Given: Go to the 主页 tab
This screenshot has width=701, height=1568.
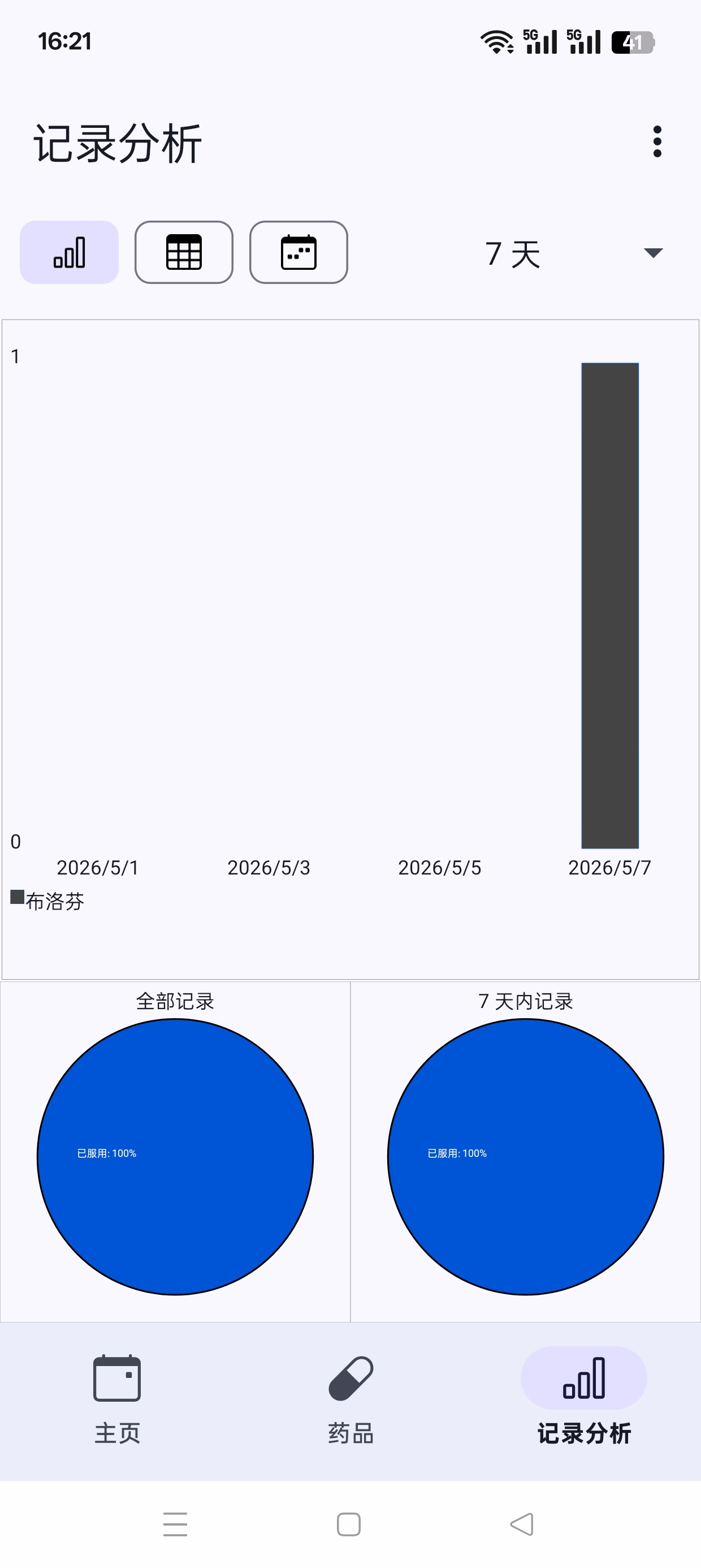Looking at the screenshot, I should (x=117, y=1400).
